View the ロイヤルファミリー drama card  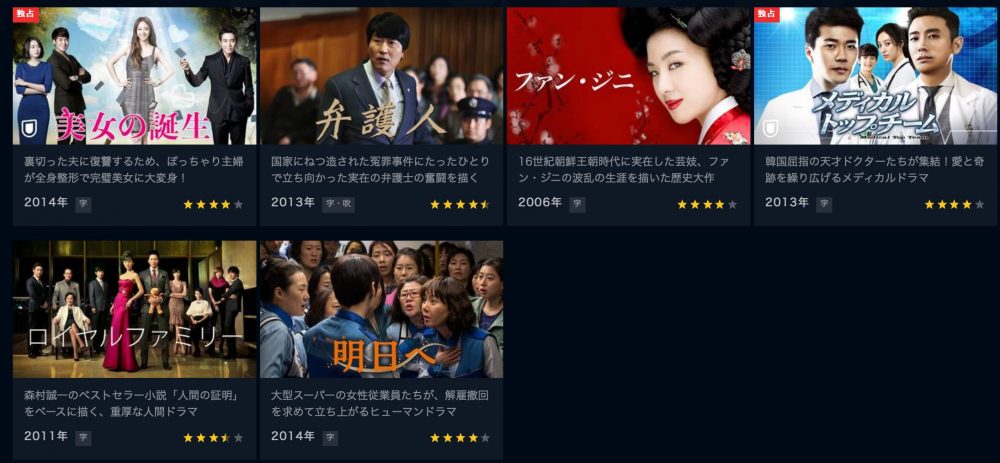[135, 309]
